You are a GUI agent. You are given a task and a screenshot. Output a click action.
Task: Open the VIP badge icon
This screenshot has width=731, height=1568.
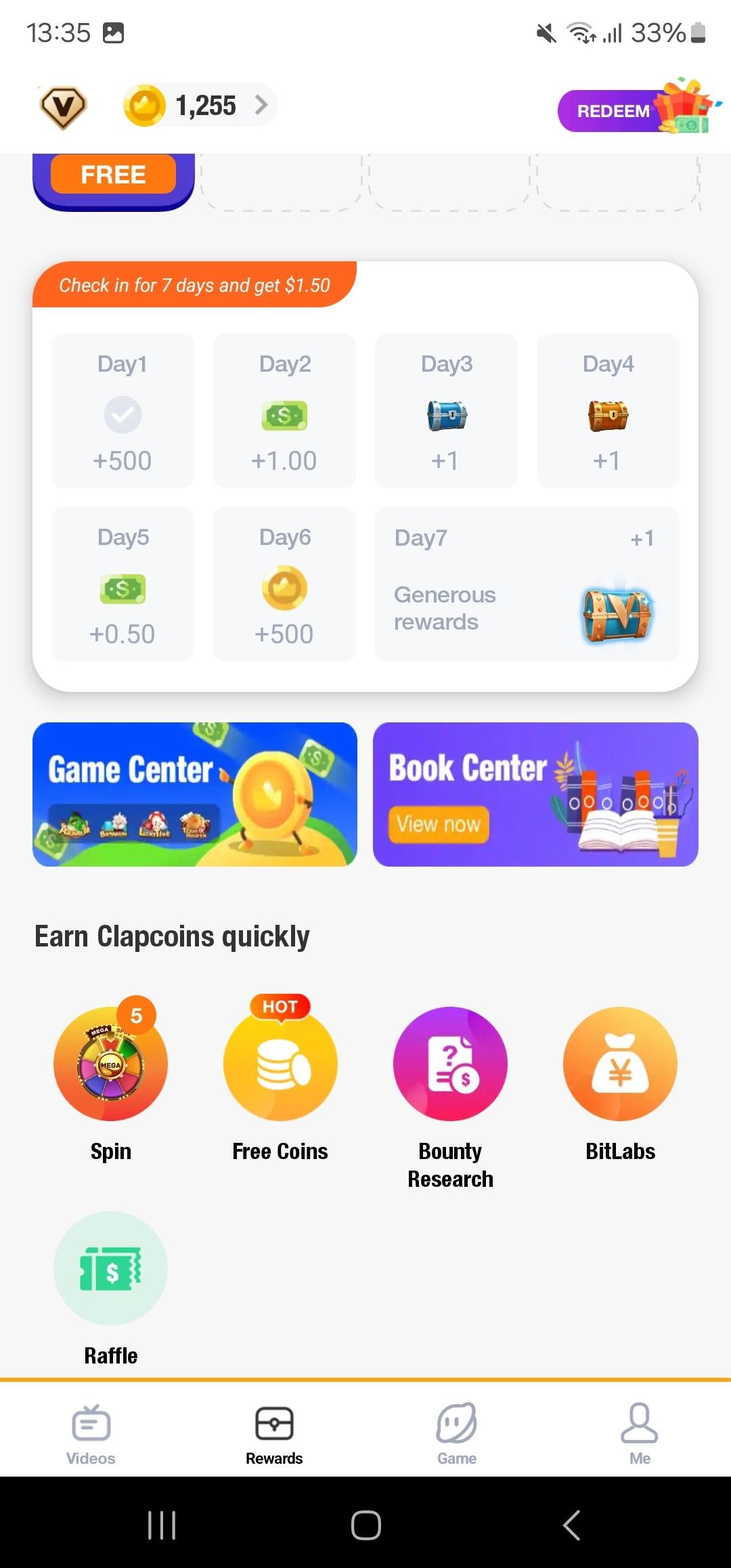63,107
